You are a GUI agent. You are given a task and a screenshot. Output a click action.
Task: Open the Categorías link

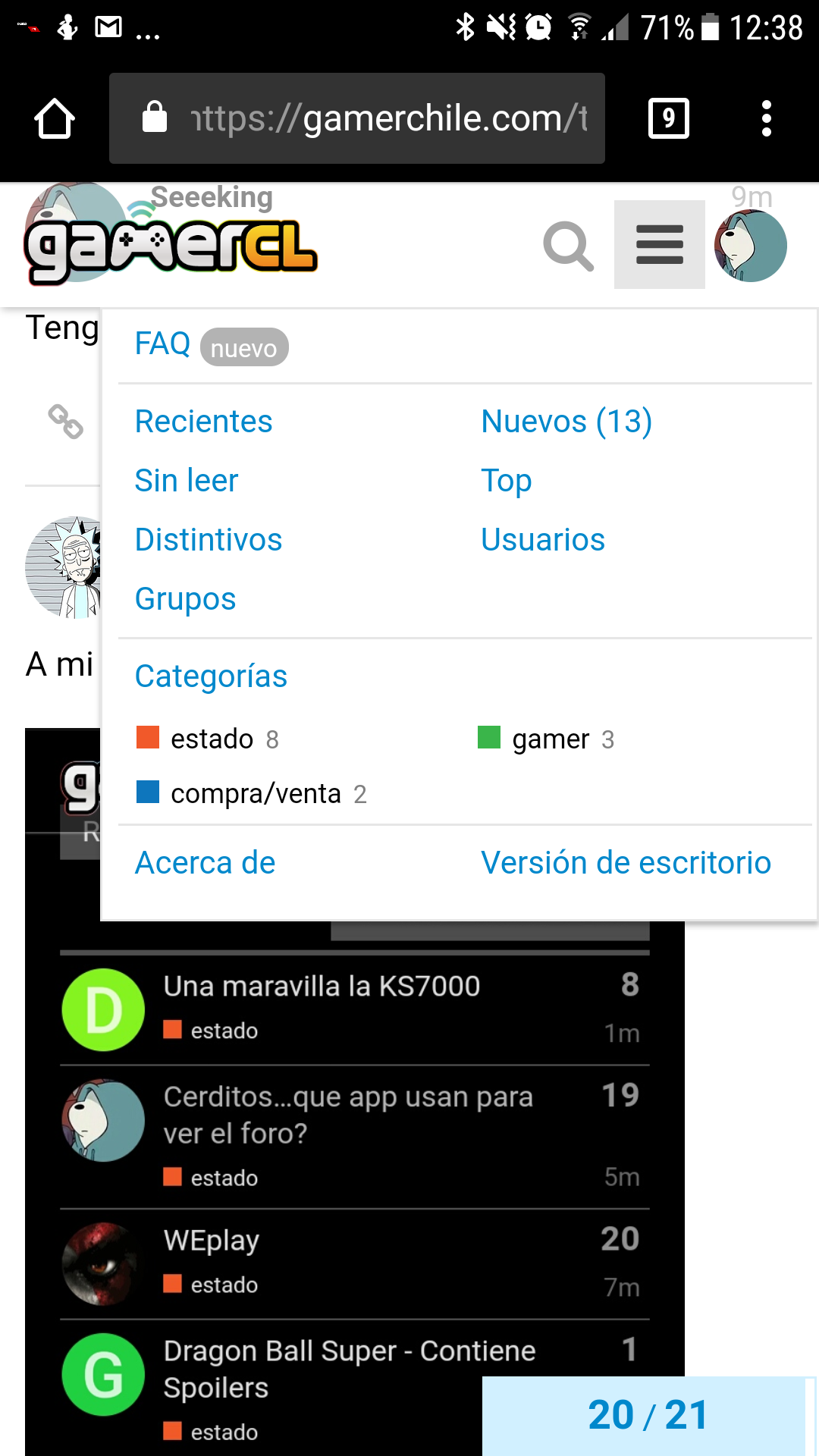[x=211, y=676]
